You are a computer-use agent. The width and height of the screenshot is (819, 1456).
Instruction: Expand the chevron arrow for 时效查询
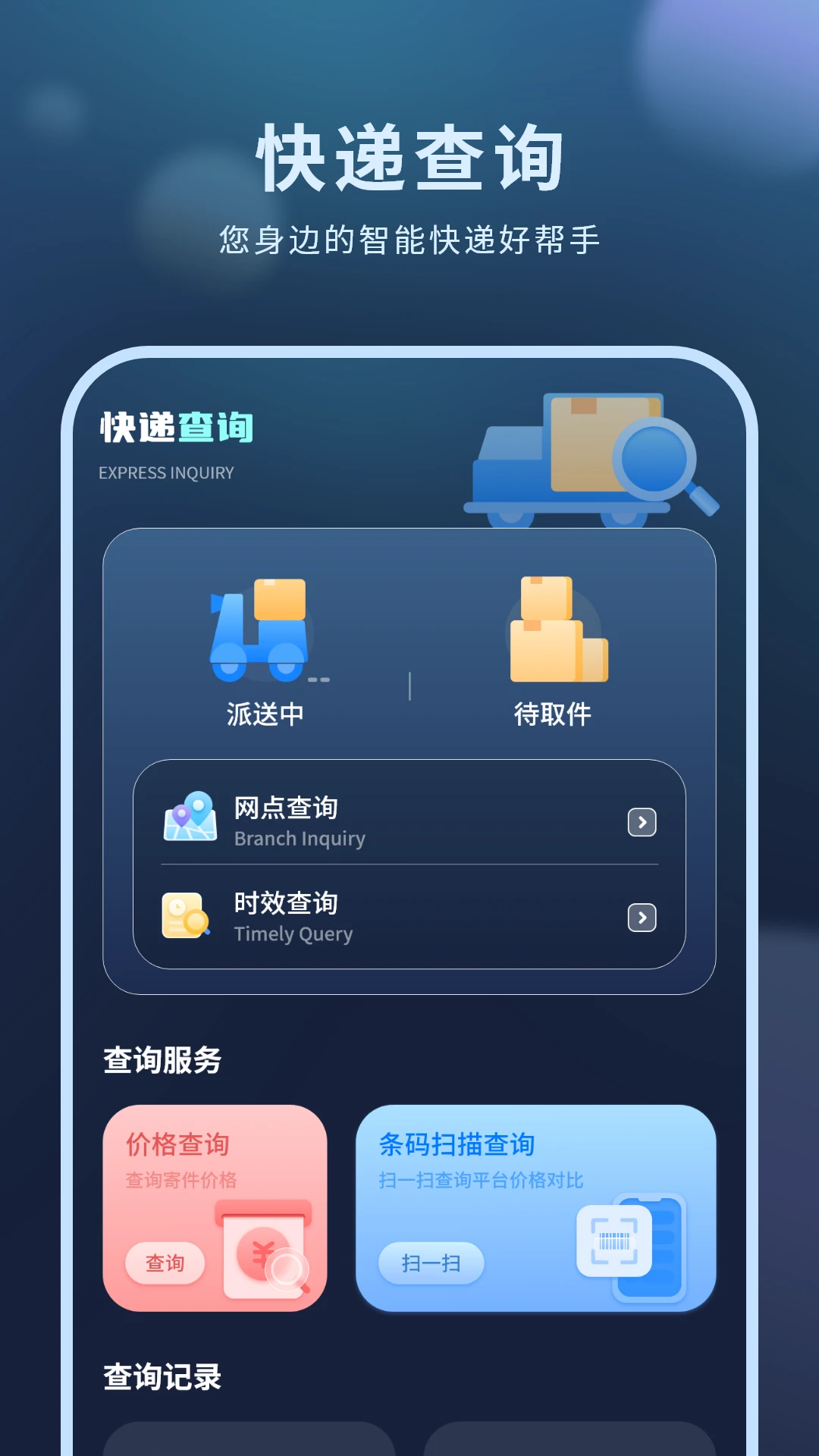click(x=641, y=917)
